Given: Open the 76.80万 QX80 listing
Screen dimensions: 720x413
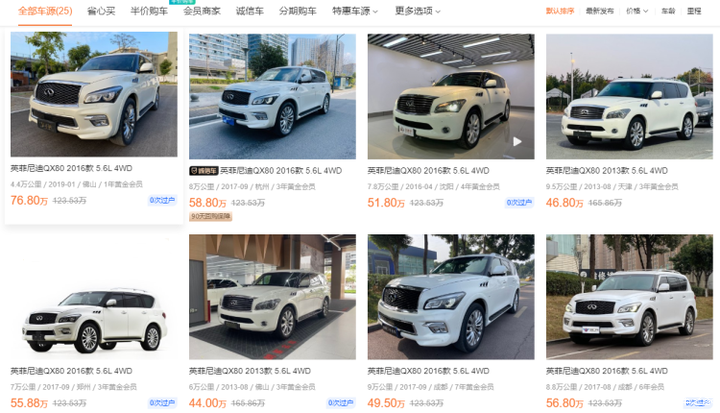Looking at the screenshot, I should click(94, 96).
